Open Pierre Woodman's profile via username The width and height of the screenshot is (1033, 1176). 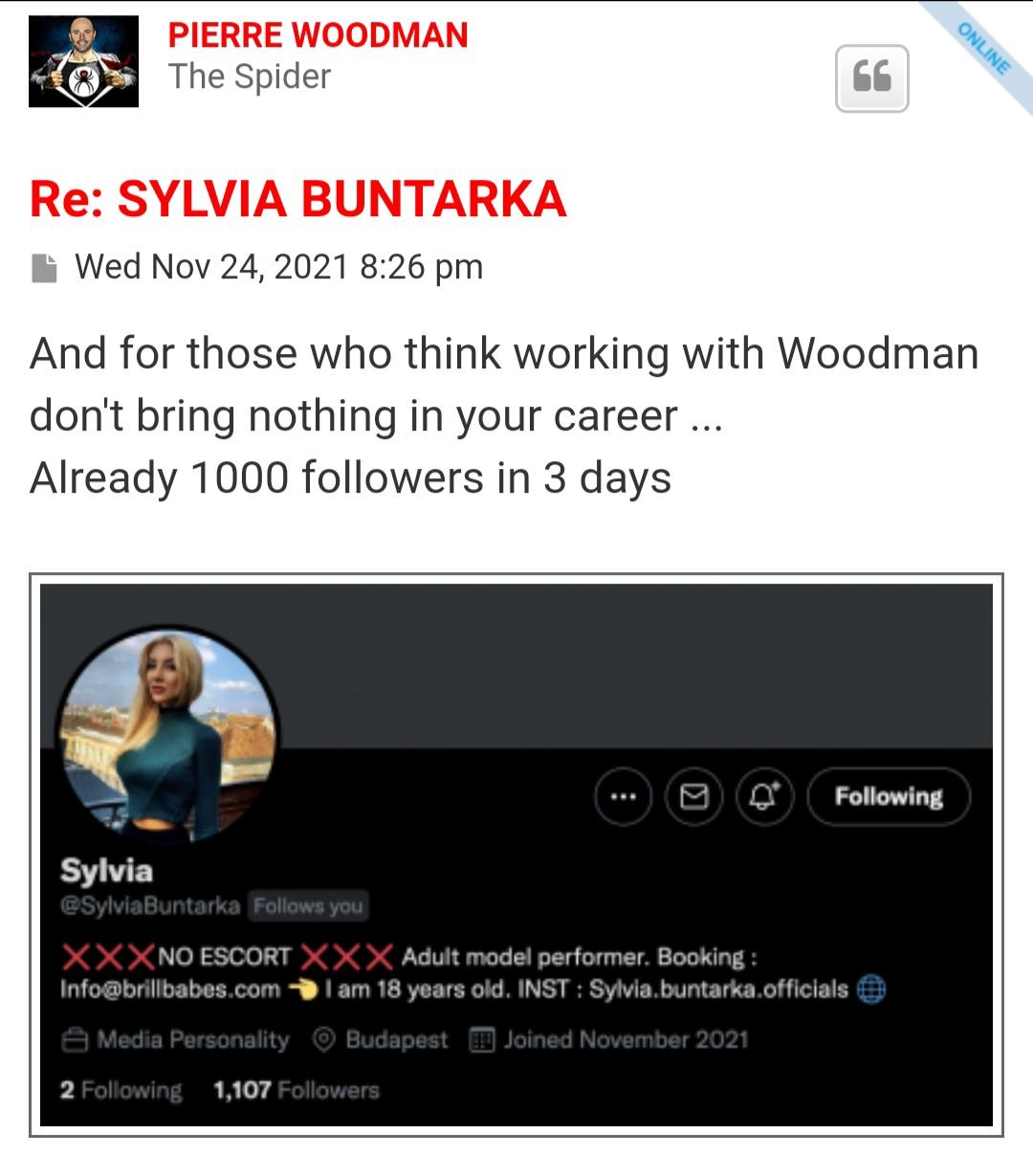pyautogui.click(x=318, y=35)
